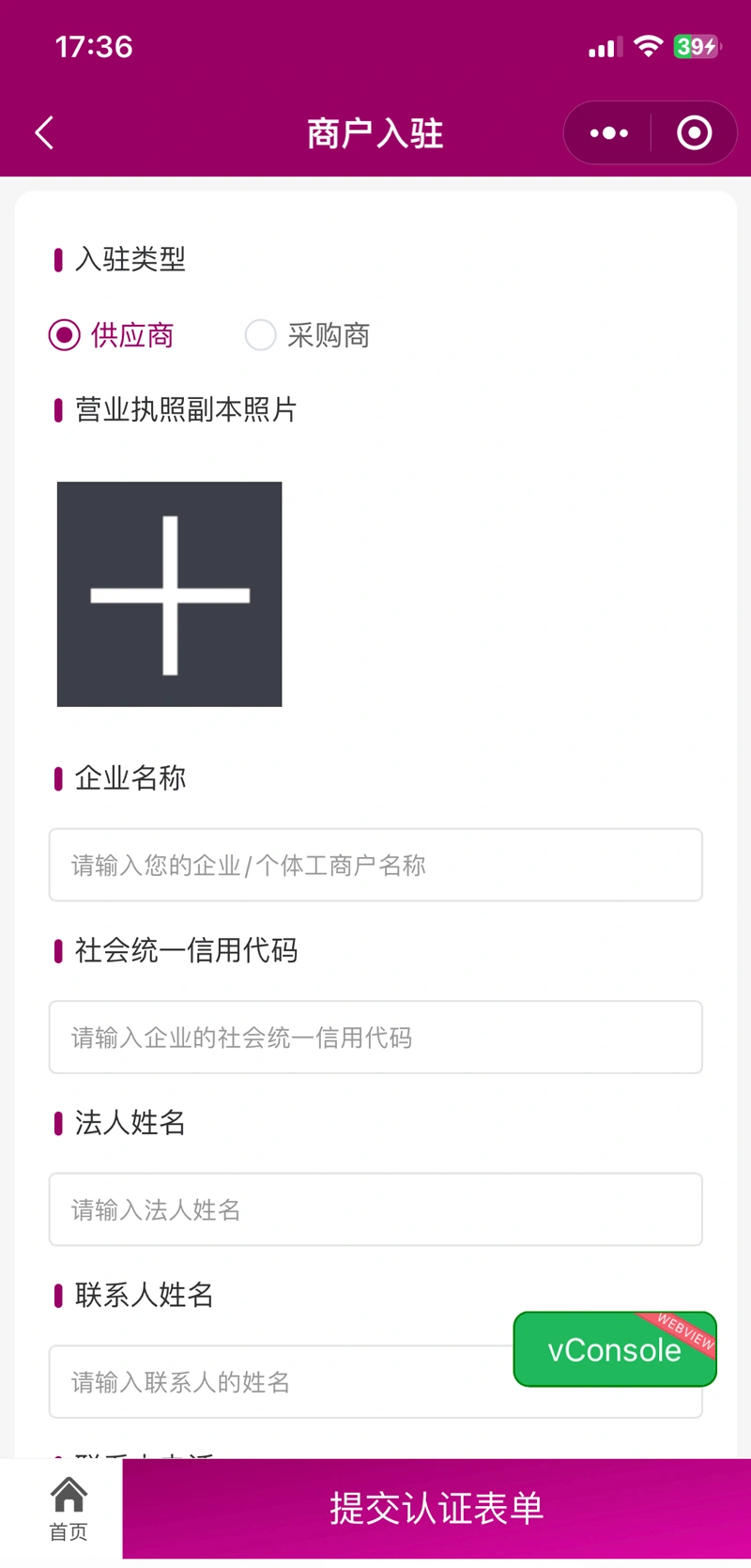Tap the 企业名称 input field
The height and width of the screenshot is (1568, 751).
tap(375, 865)
